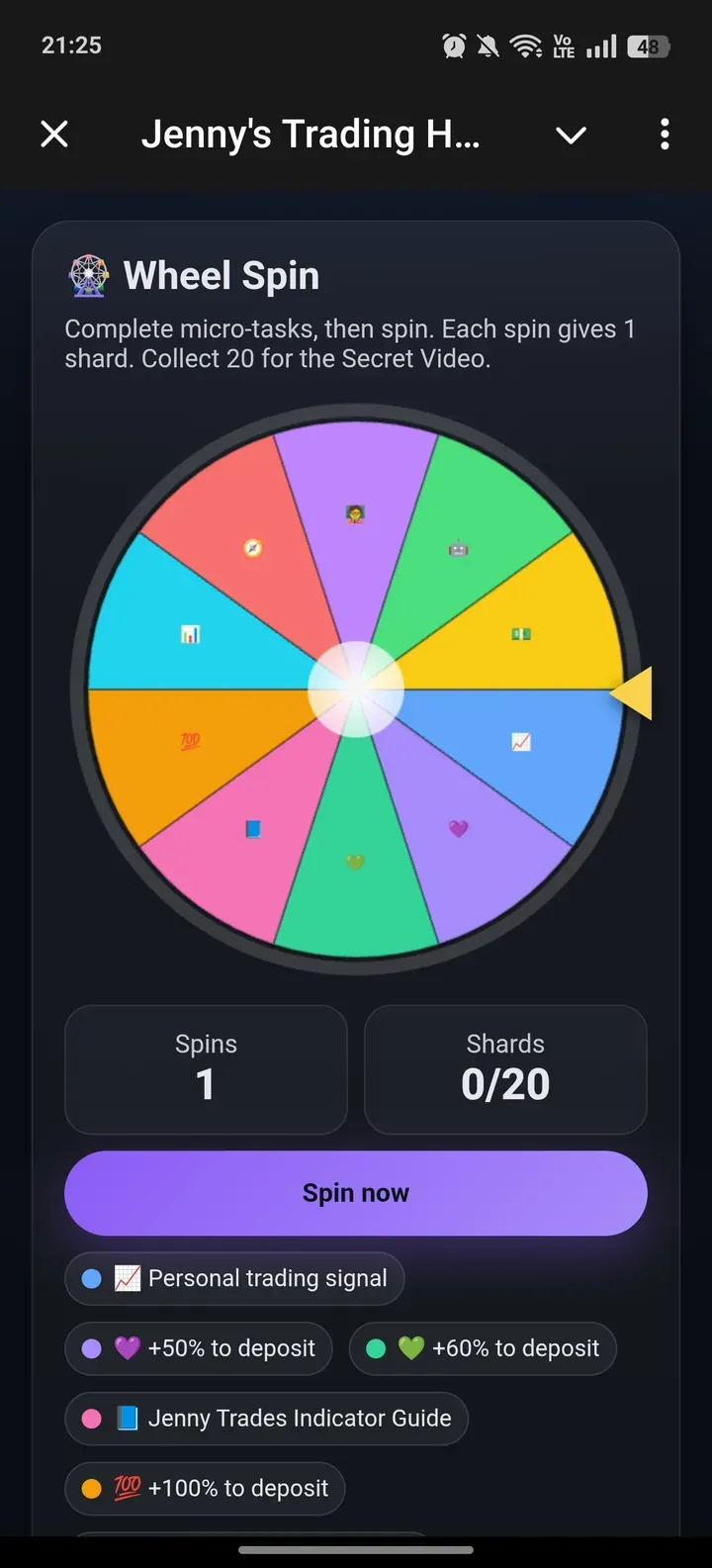
Task: Hit the Spin now button
Action: point(356,1193)
